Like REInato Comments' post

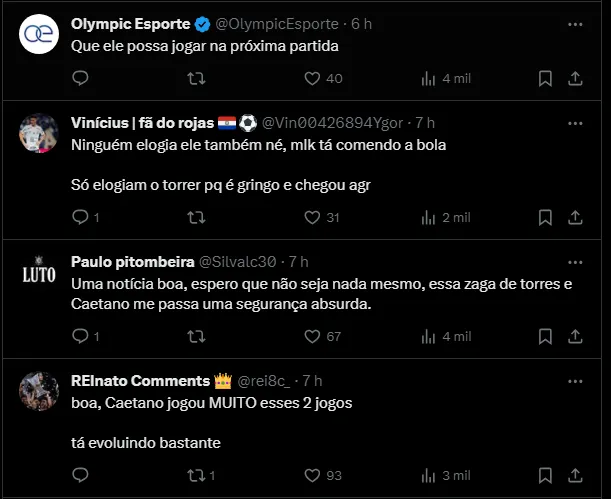click(x=311, y=475)
